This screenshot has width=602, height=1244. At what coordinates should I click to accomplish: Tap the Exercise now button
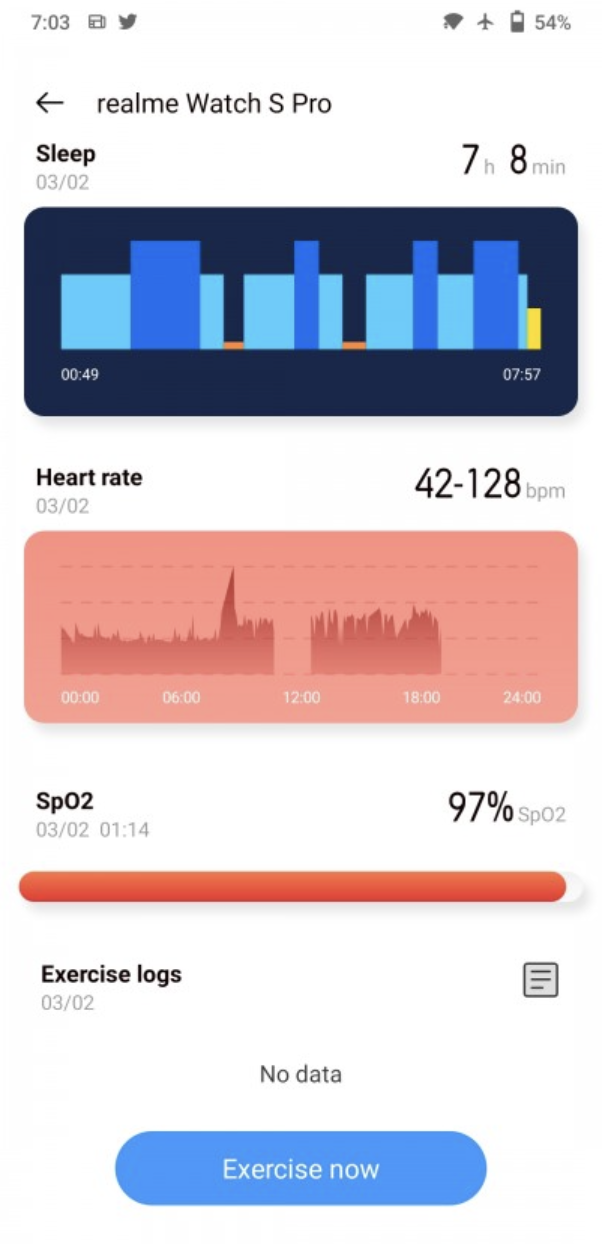tap(301, 1168)
